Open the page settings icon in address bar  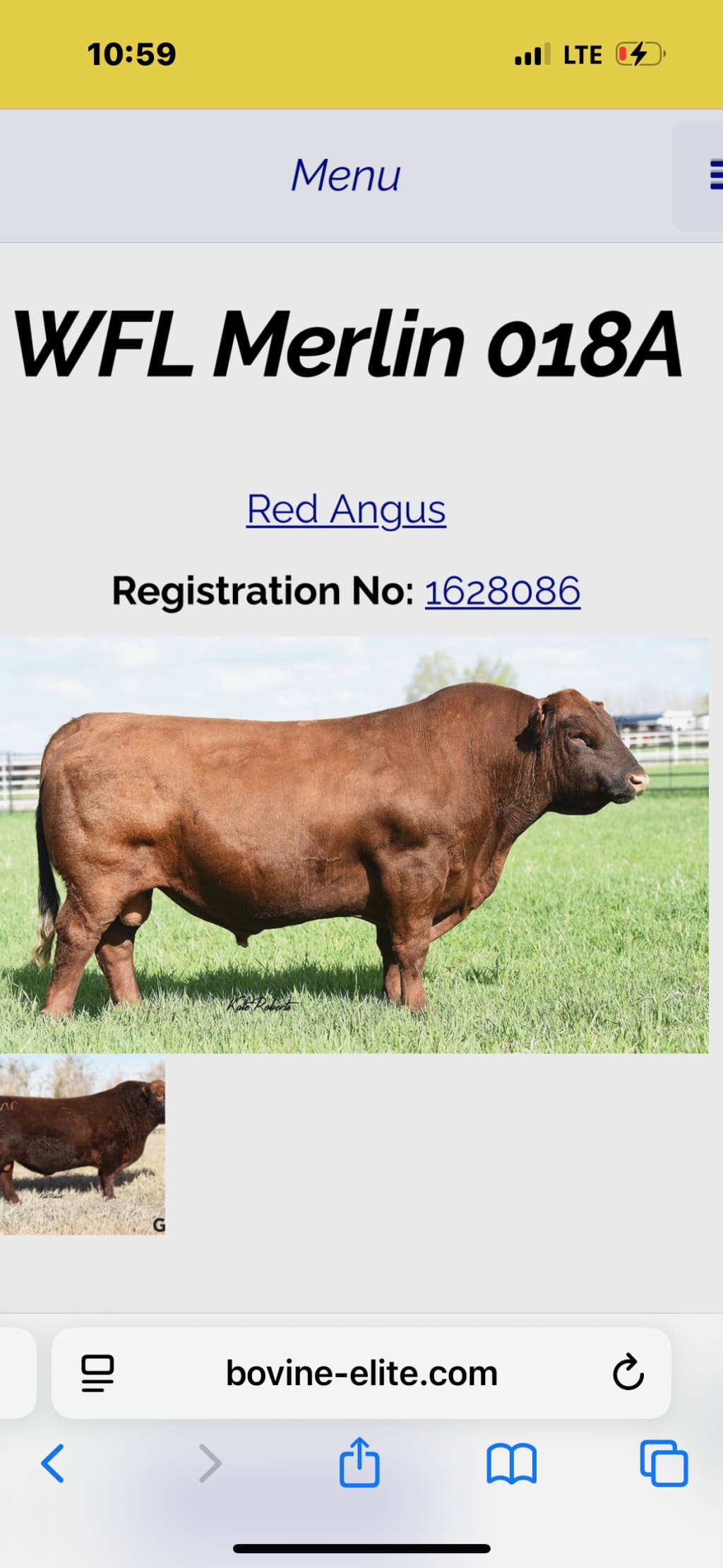click(x=97, y=1374)
